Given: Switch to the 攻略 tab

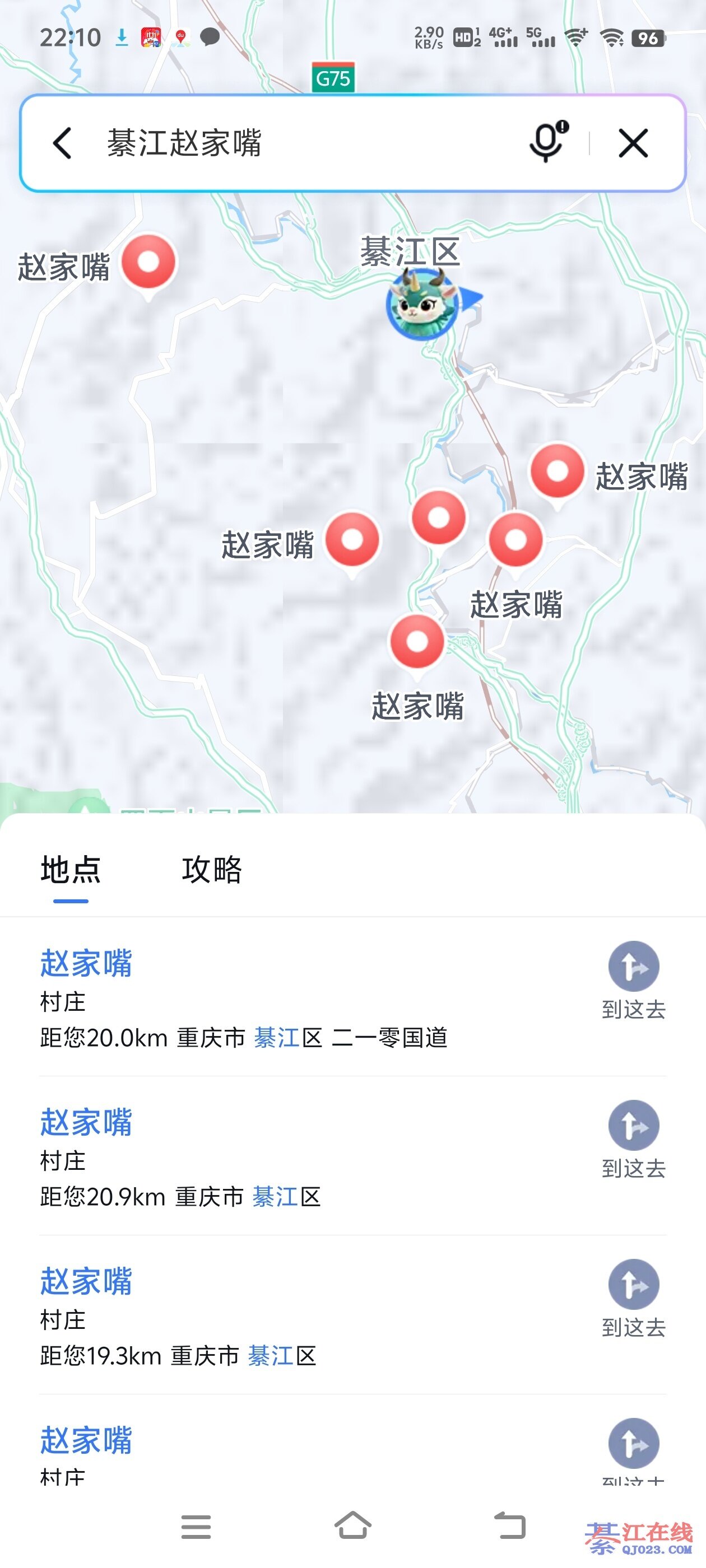Looking at the screenshot, I should tap(211, 869).
